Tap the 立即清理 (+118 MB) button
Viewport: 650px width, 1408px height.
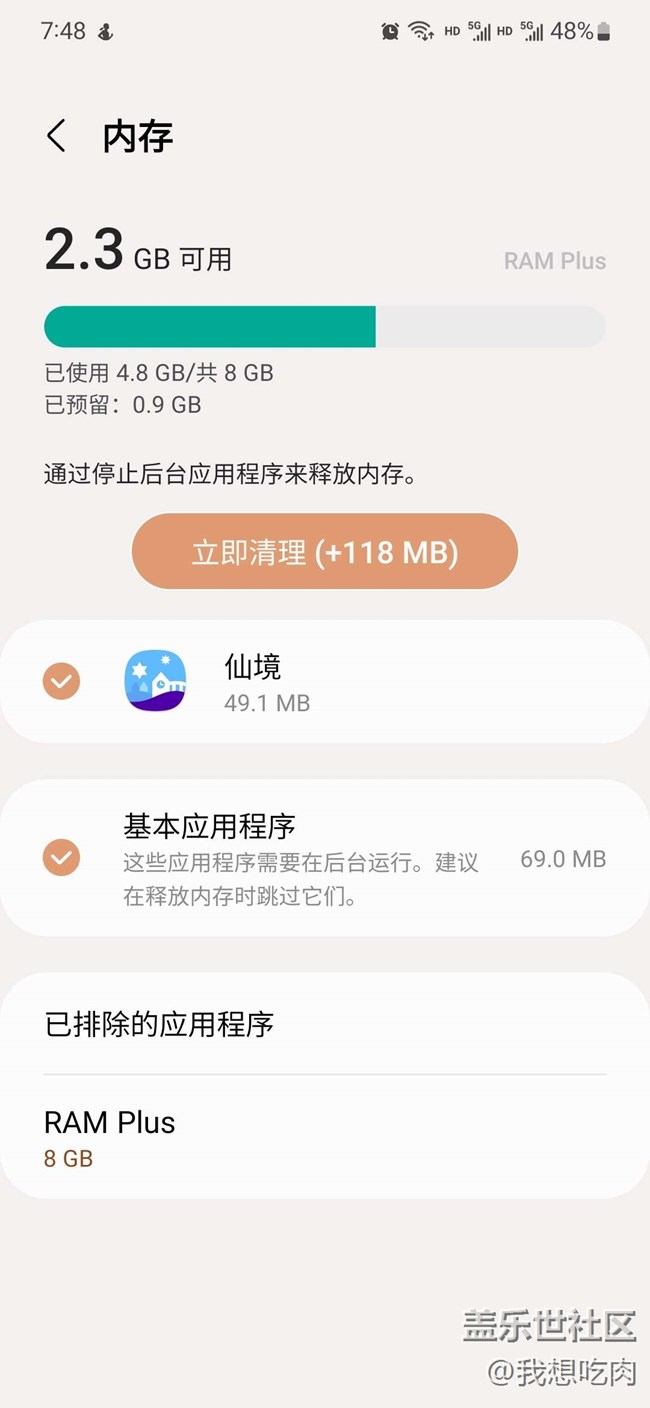325,552
